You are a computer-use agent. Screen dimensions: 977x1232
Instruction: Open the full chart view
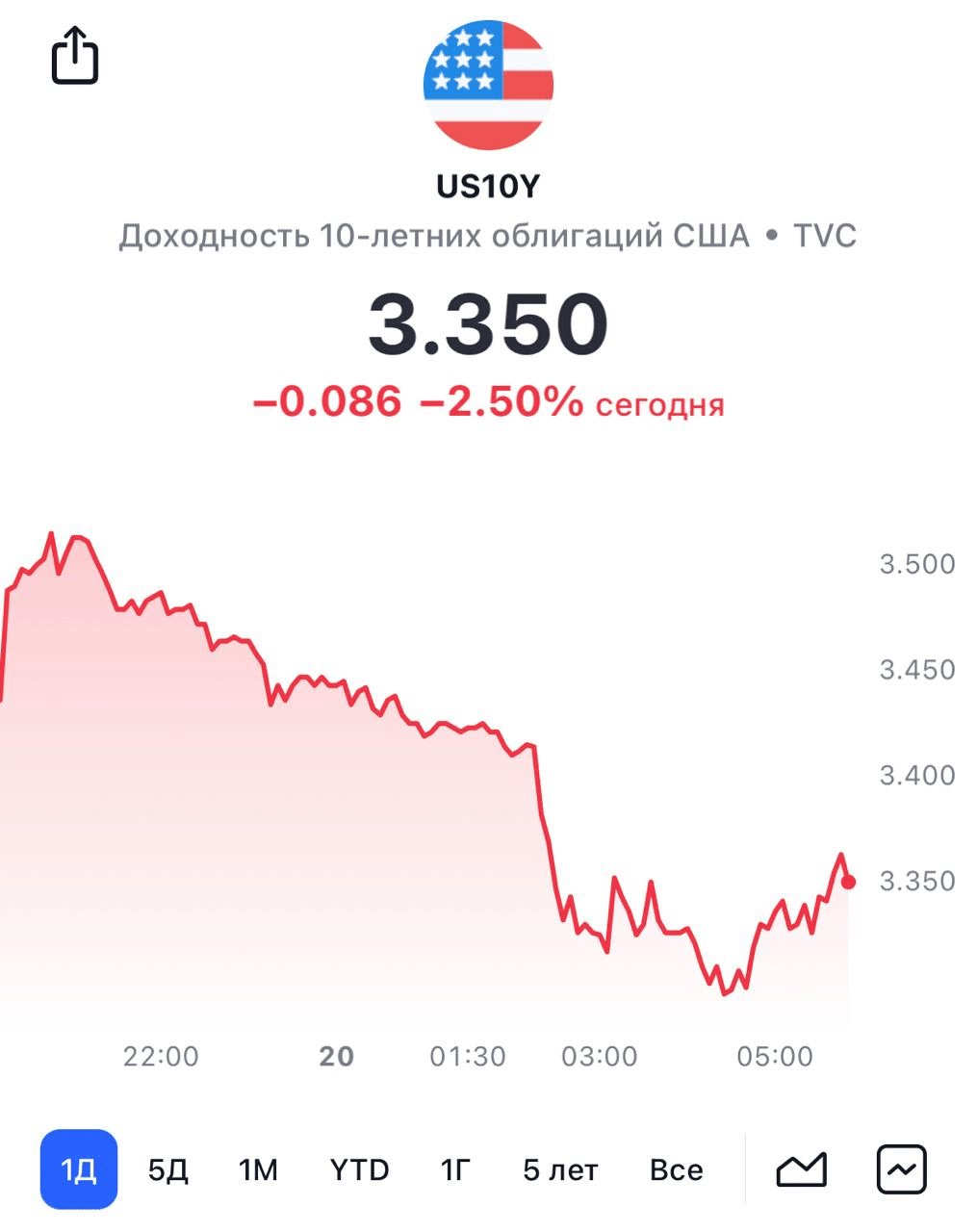(x=902, y=1169)
